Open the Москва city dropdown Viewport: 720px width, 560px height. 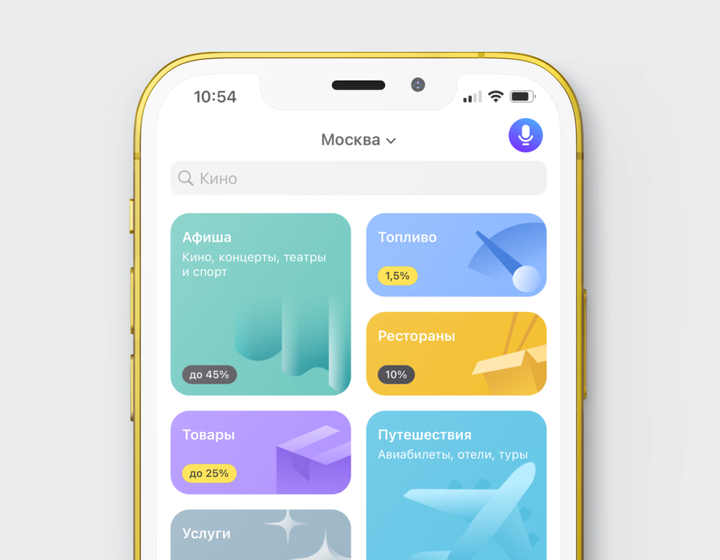358,140
